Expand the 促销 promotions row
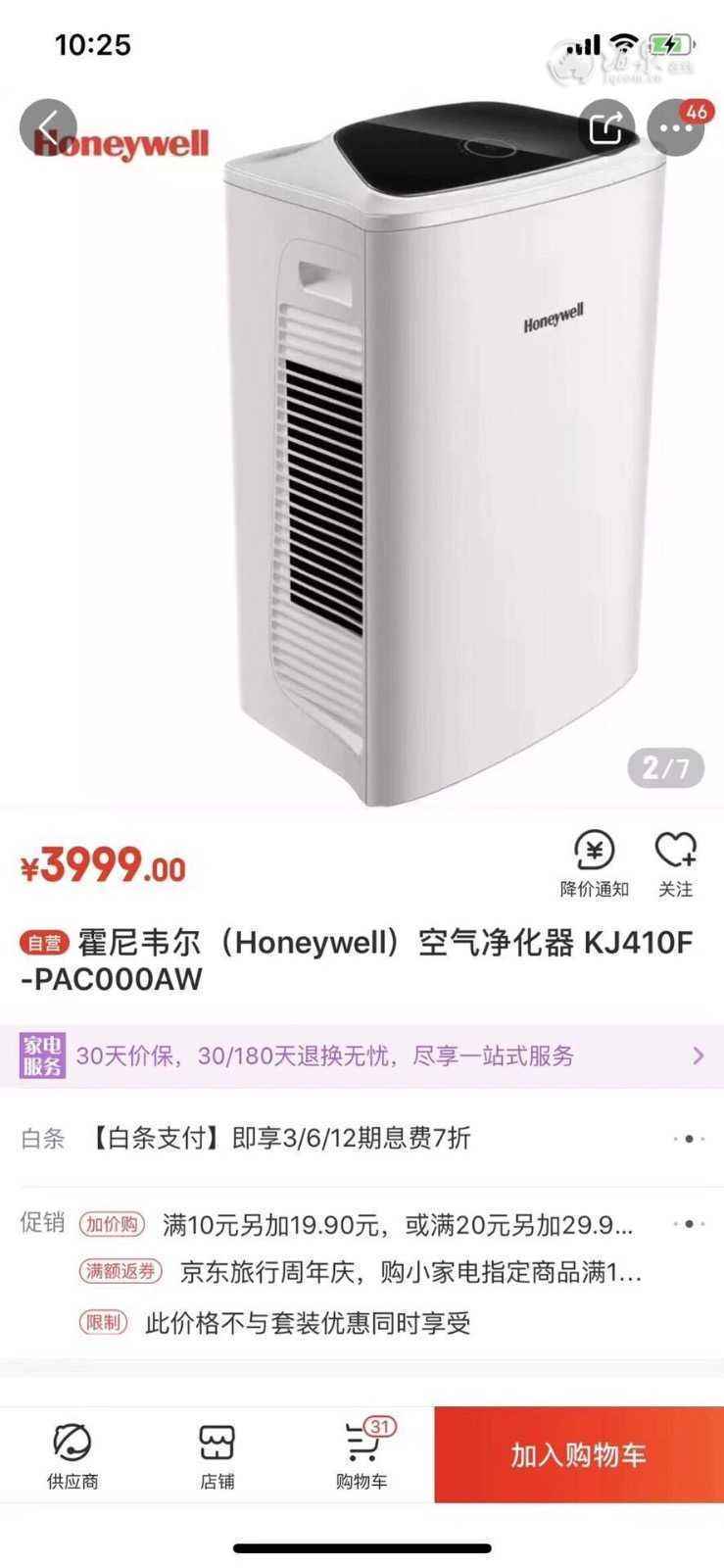This screenshot has height=1568, width=724. pos(689,1224)
